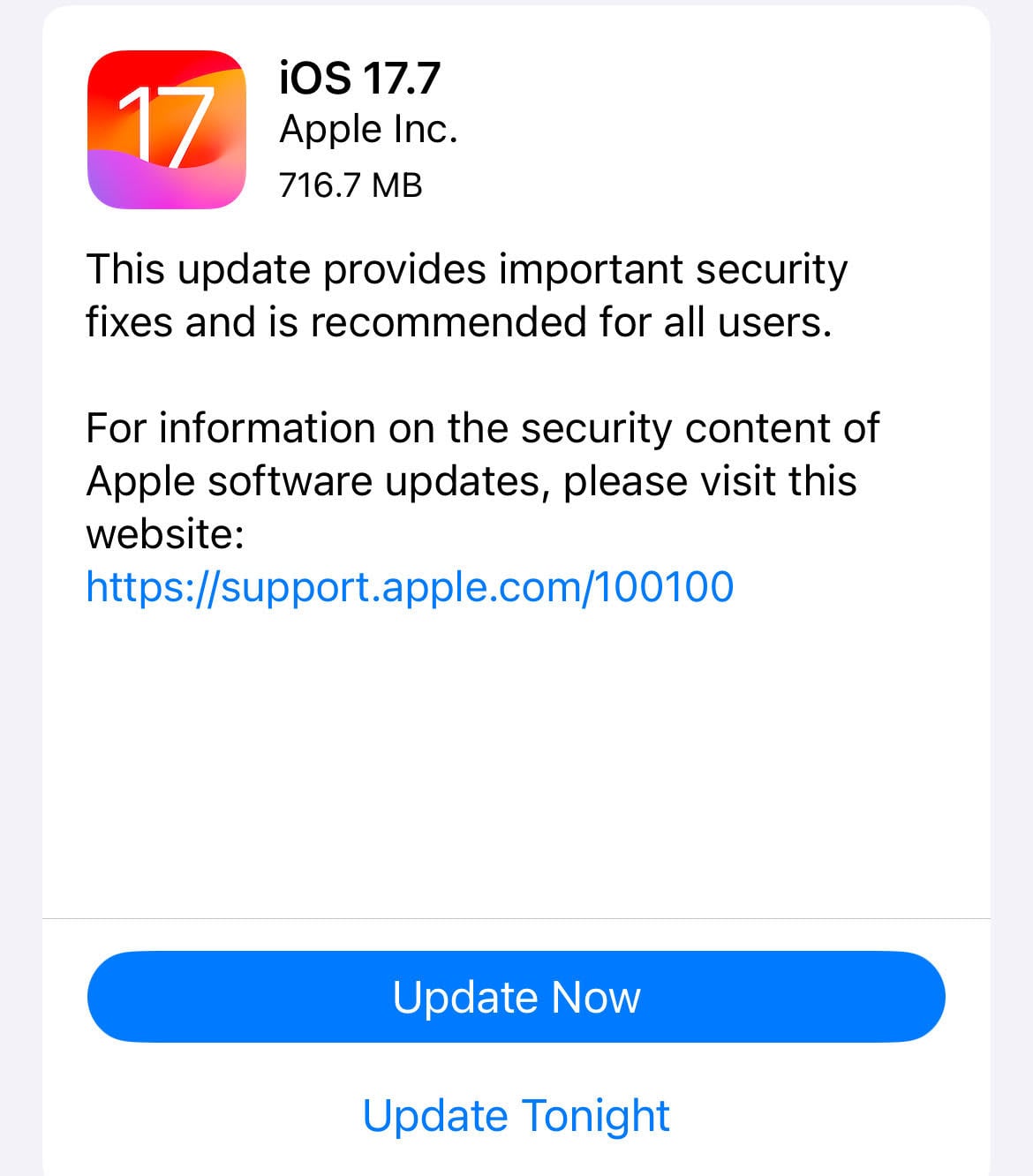
Task: Open the support.apple.com/100100 link
Action: click(x=410, y=586)
